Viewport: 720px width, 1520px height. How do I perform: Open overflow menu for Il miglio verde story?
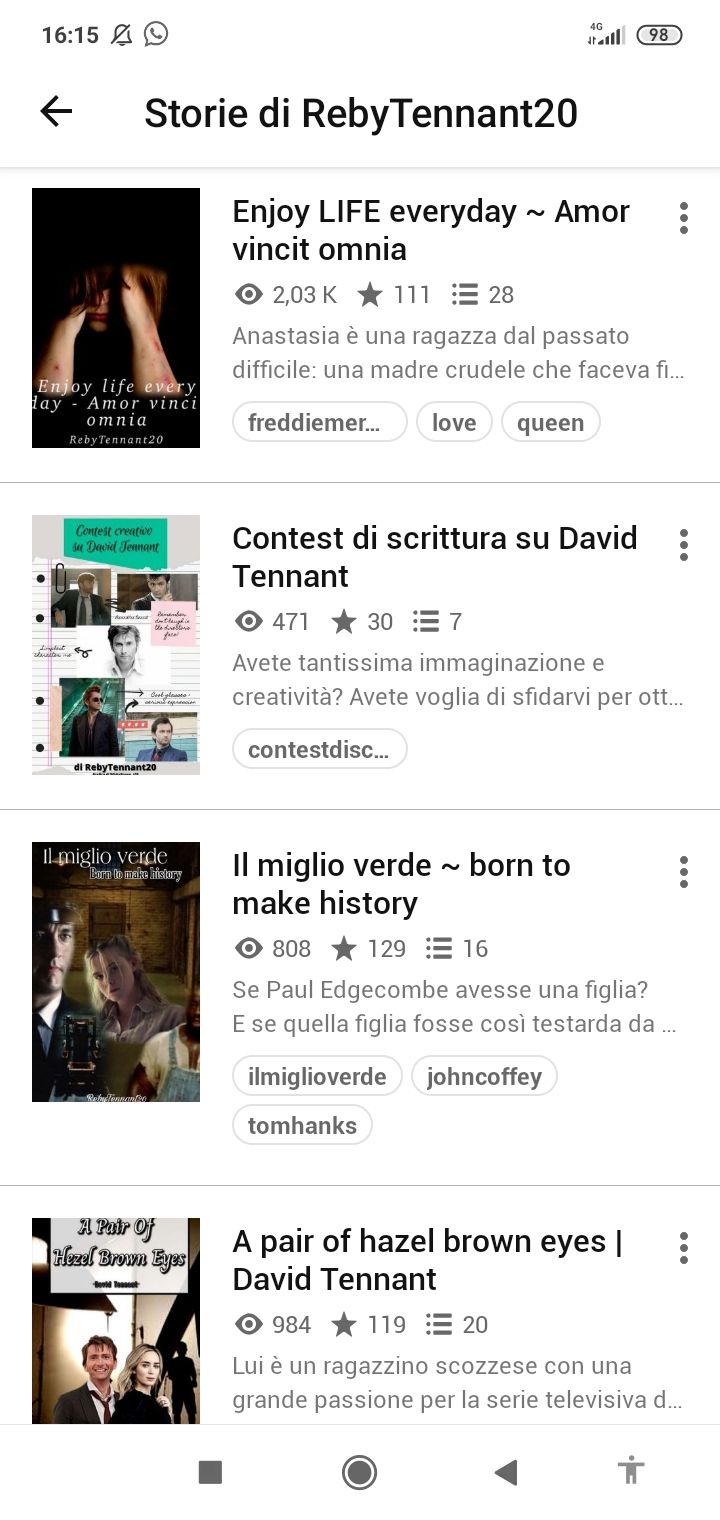click(x=684, y=872)
